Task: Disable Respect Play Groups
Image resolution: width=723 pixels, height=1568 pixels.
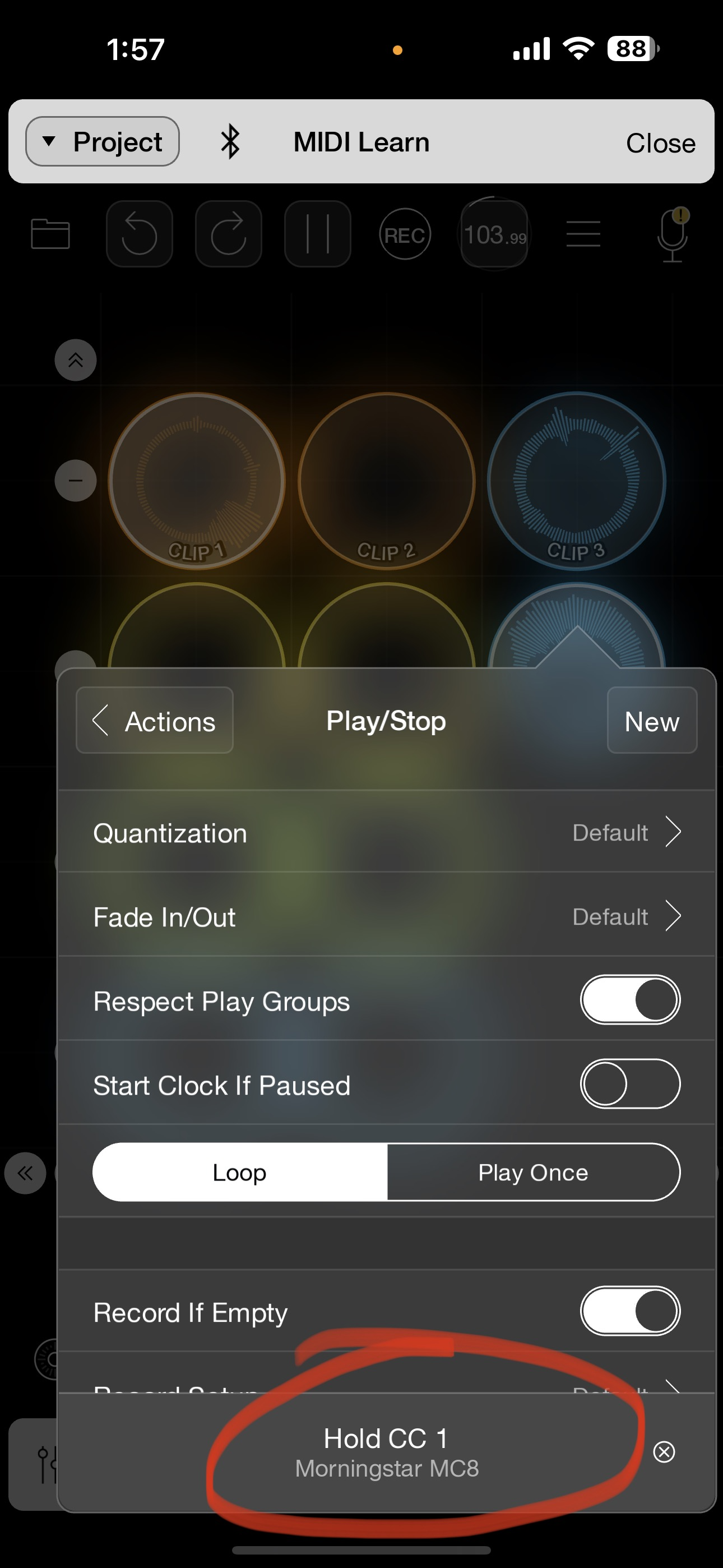Action: click(630, 1000)
